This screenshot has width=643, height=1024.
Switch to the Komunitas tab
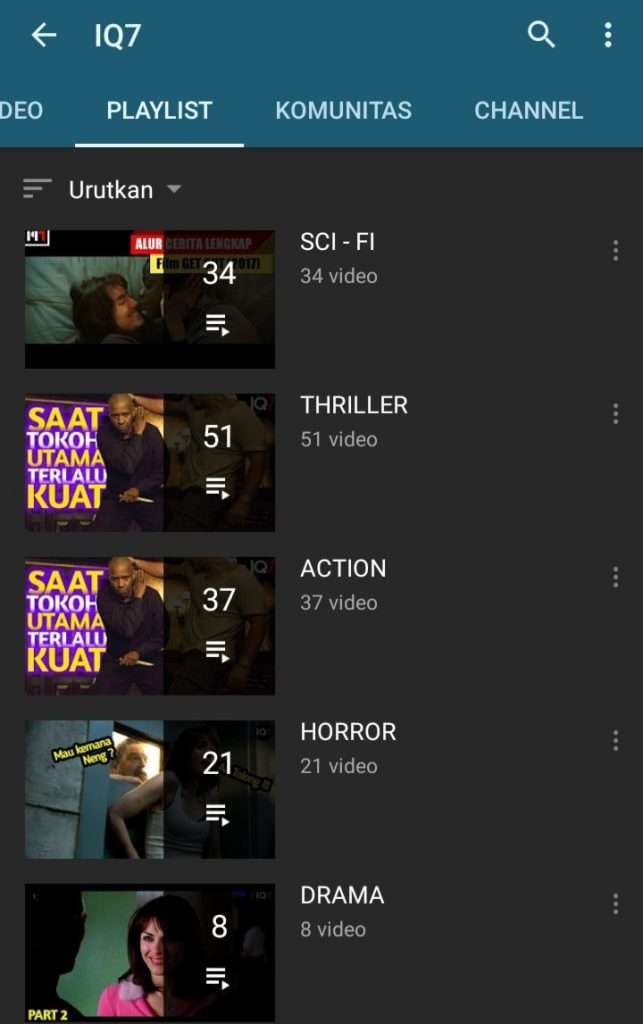(343, 111)
